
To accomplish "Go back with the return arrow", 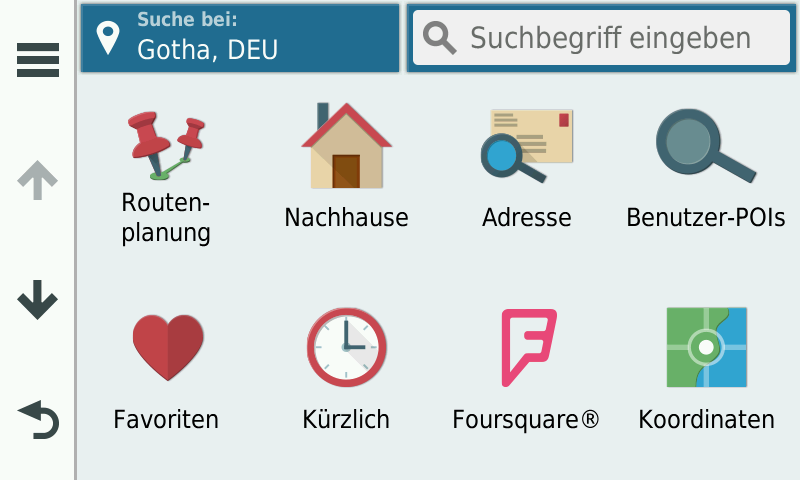I will point(38,420).
